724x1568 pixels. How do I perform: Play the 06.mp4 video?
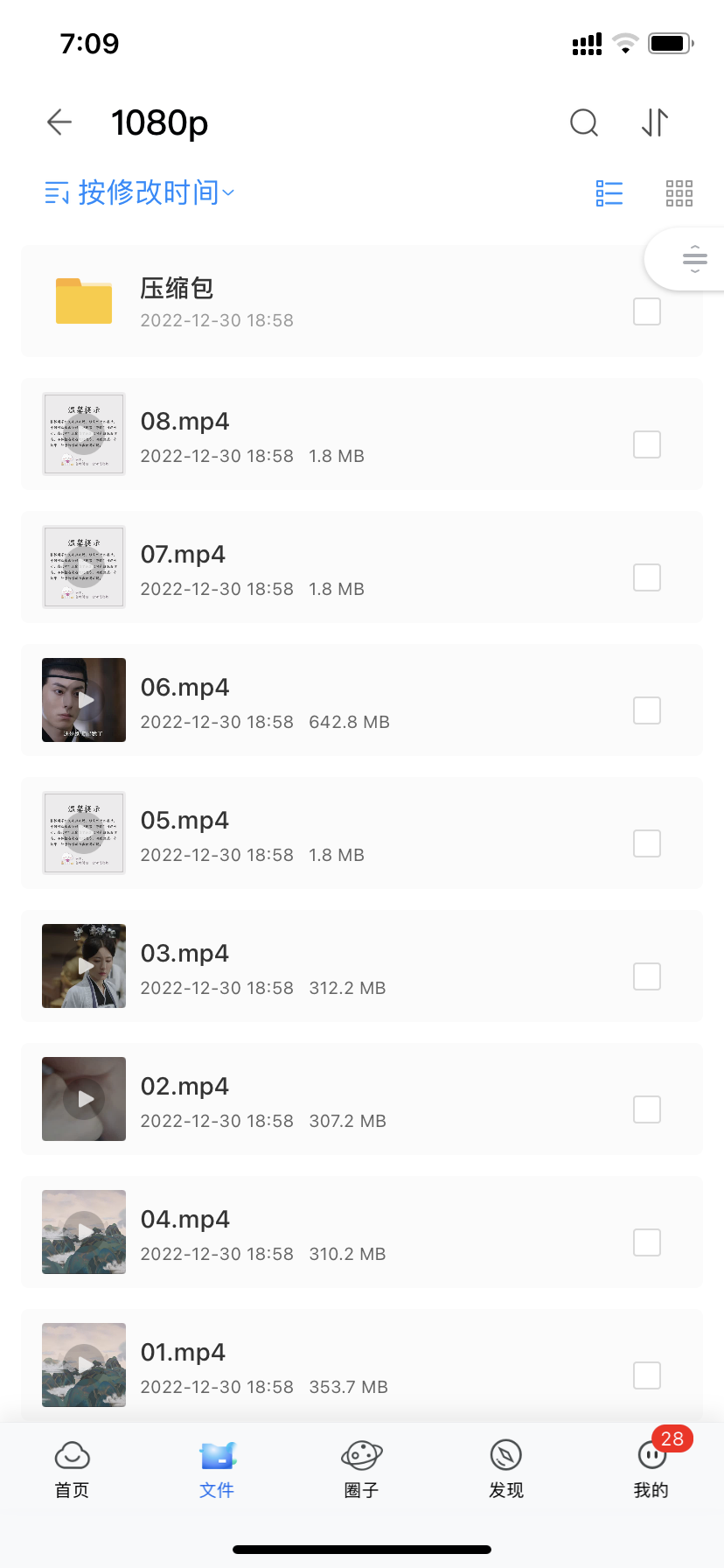point(362,700)
